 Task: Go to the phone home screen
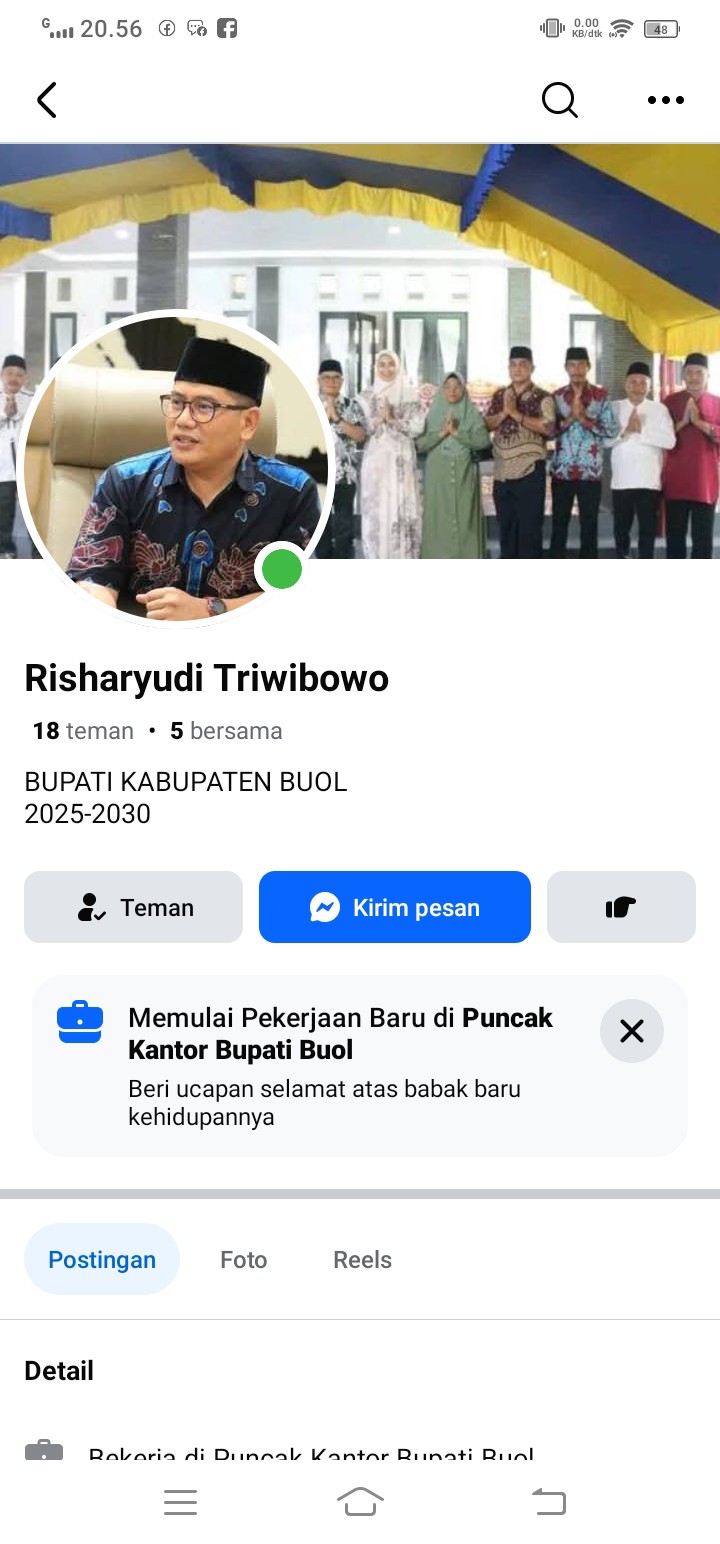coord(360,1502)
